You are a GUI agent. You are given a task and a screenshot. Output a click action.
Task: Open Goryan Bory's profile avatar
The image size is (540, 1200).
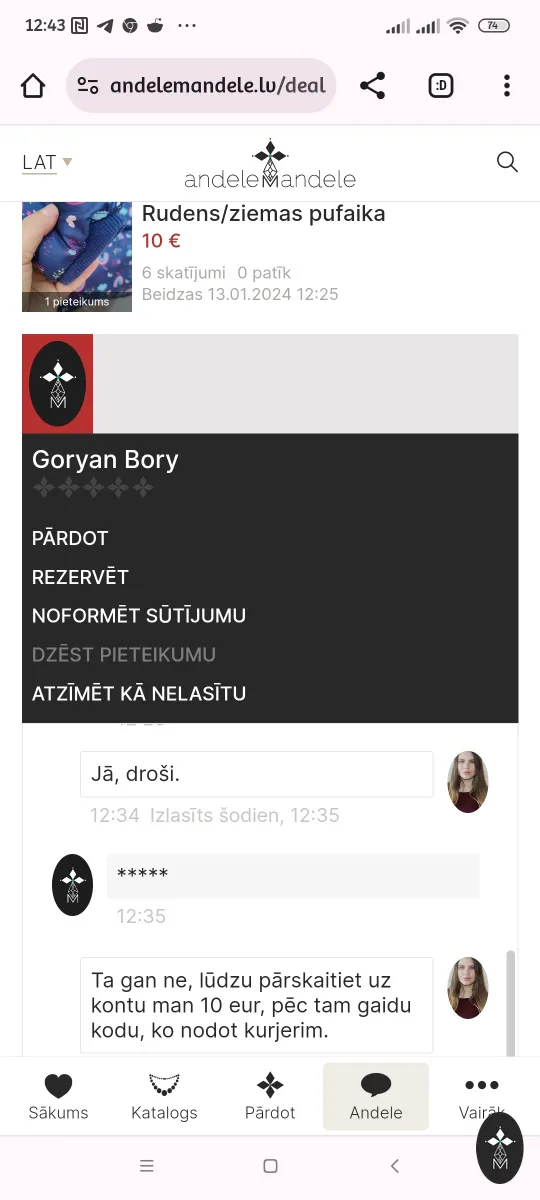(57, 384)
